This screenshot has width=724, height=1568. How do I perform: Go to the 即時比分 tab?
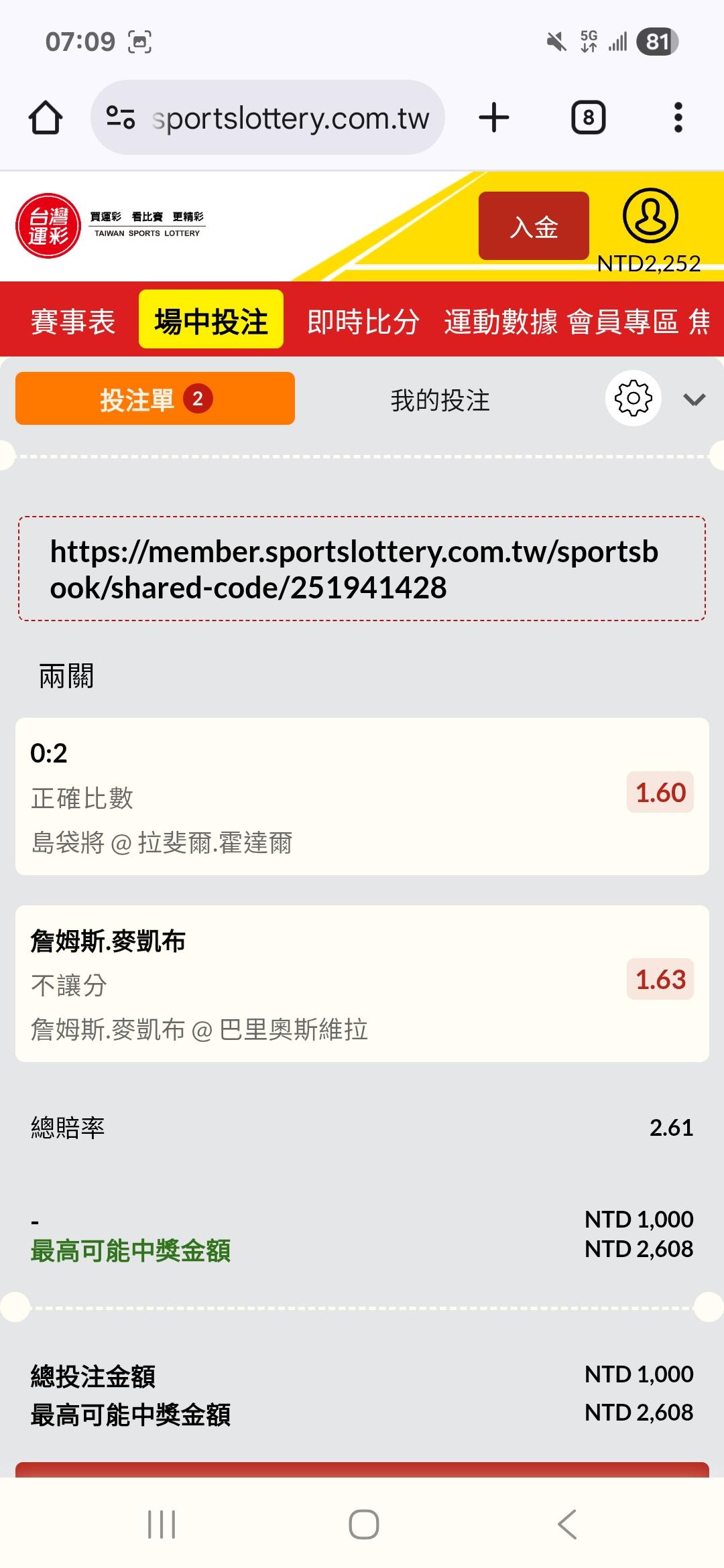click(363, 321)
